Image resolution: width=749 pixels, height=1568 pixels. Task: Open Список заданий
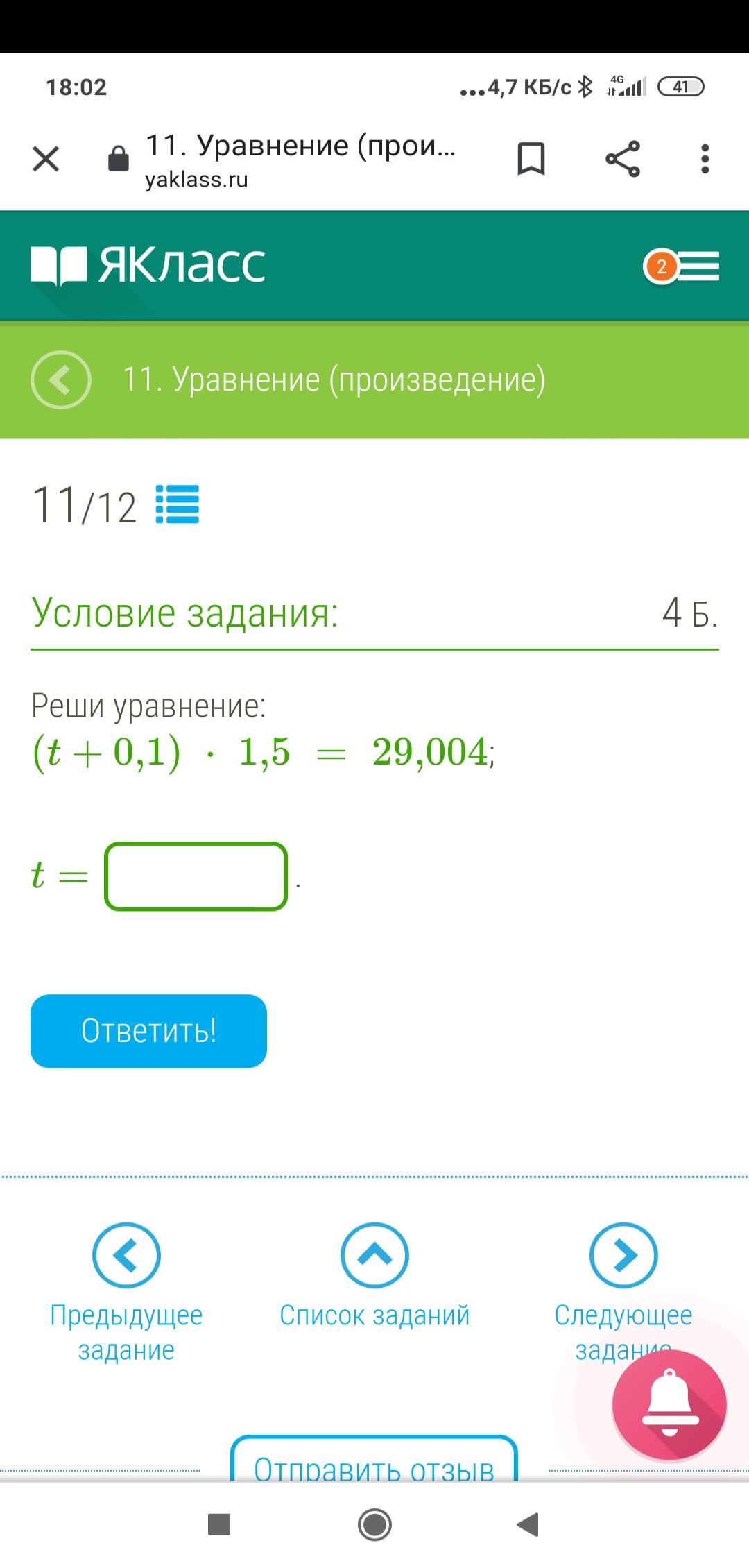[374, 1277]
